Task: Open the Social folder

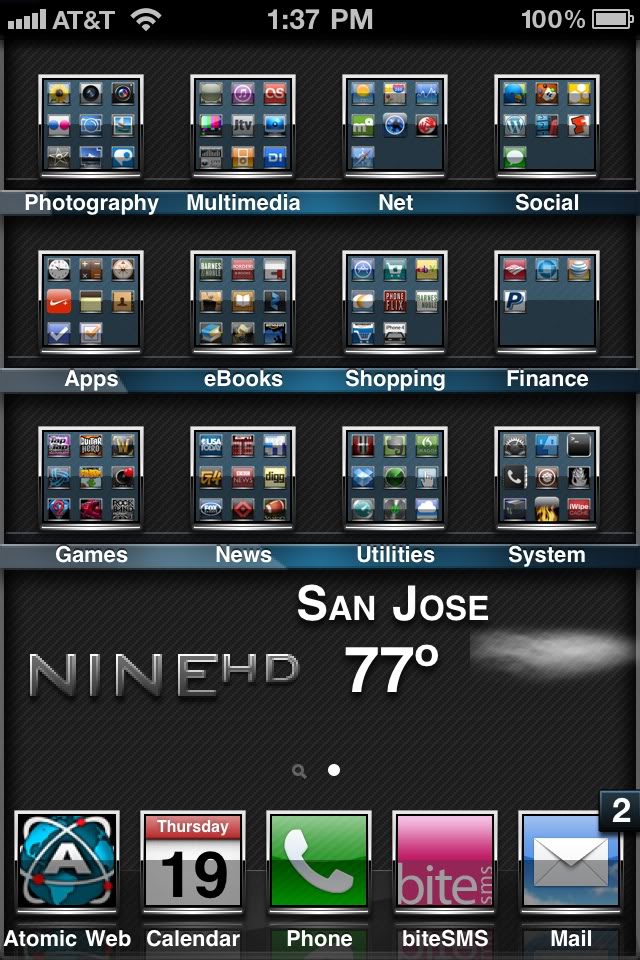Action: 547,127
